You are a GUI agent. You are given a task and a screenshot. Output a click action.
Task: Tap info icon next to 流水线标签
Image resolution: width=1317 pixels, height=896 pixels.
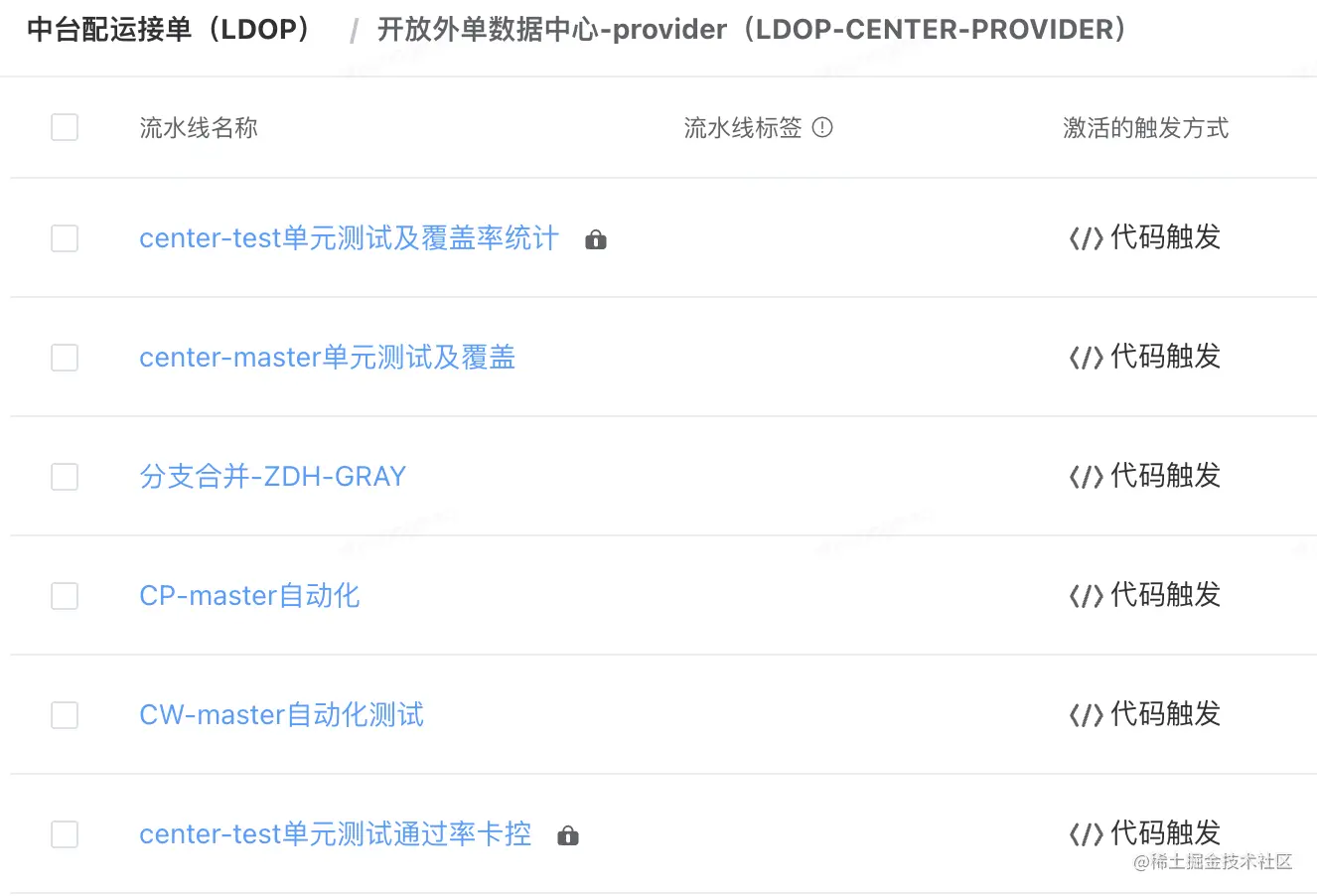click(x=822, y=127)
